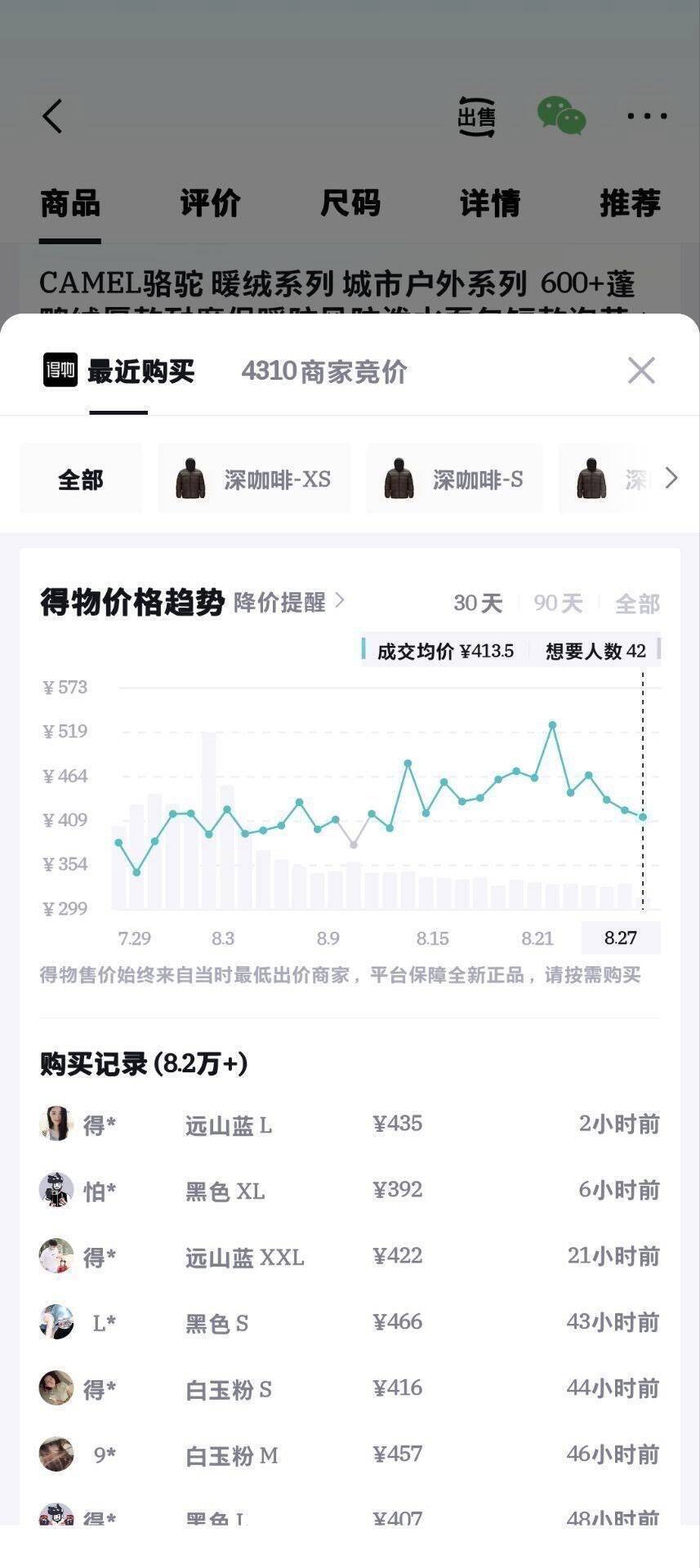Image resolution: width=700 pixels, height=1568 pixels.
Task: Go back with the top arrow
Action: 52,117
